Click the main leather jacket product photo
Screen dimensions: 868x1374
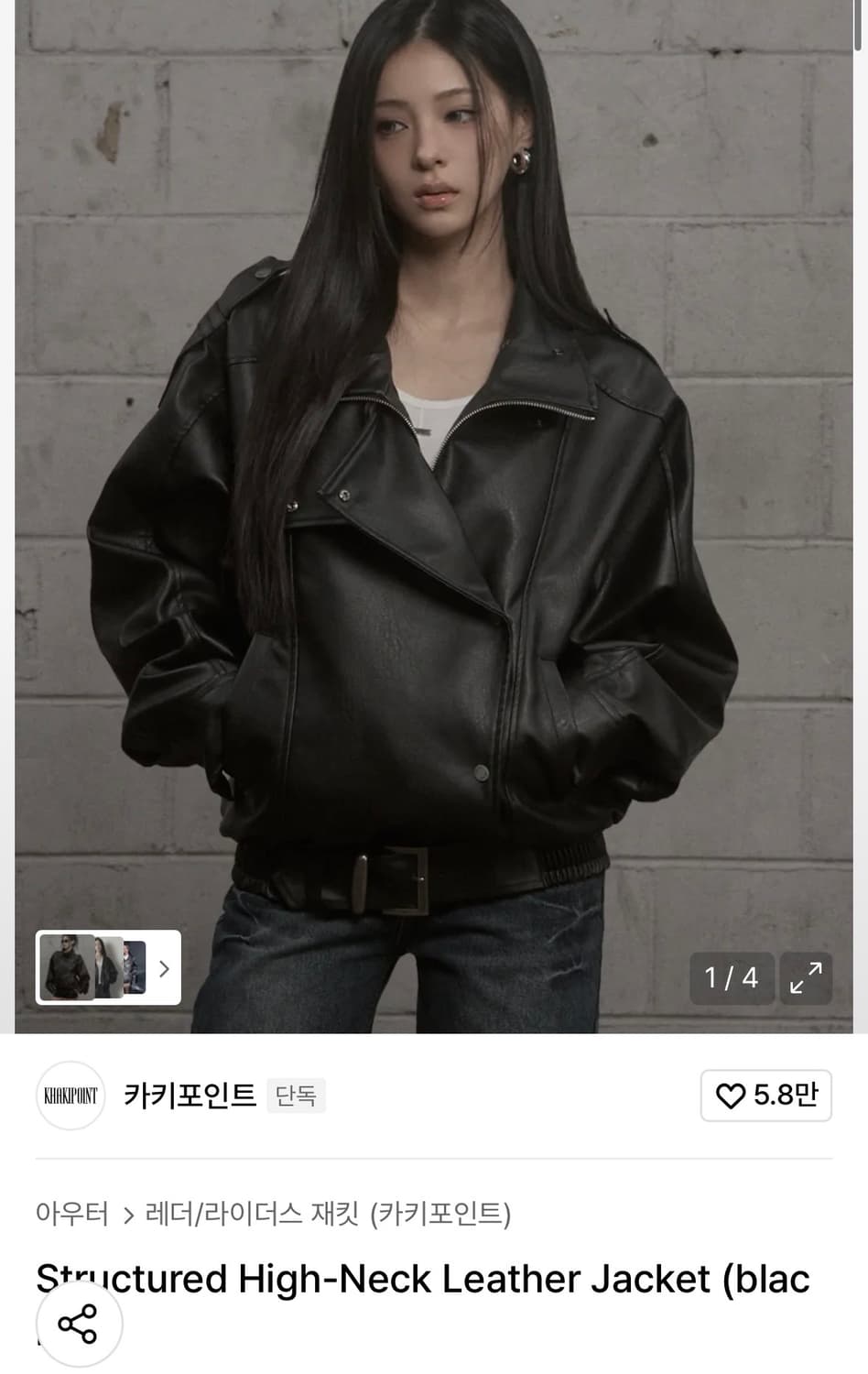click(434, 513)
